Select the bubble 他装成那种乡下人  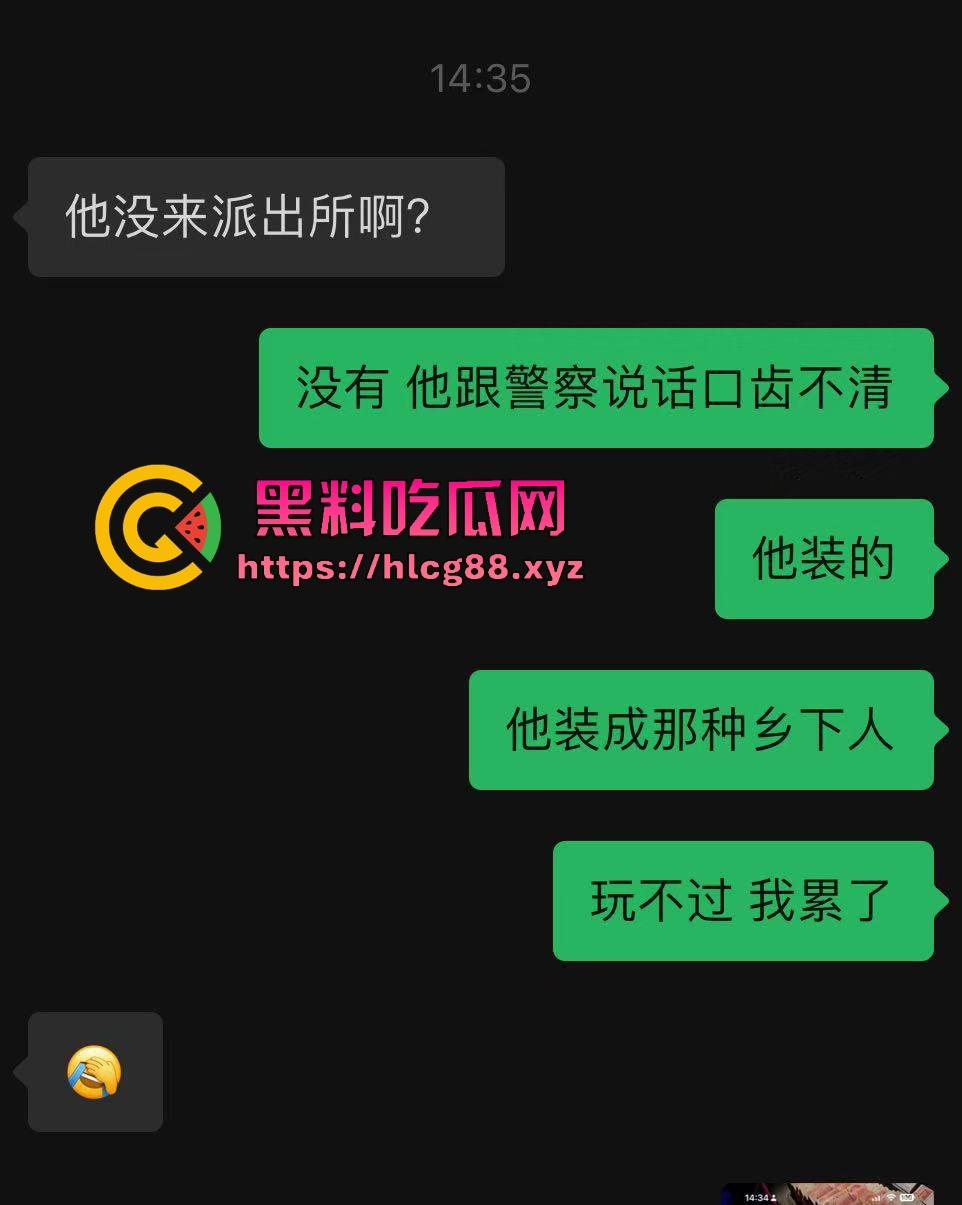[x=700, y=730]
